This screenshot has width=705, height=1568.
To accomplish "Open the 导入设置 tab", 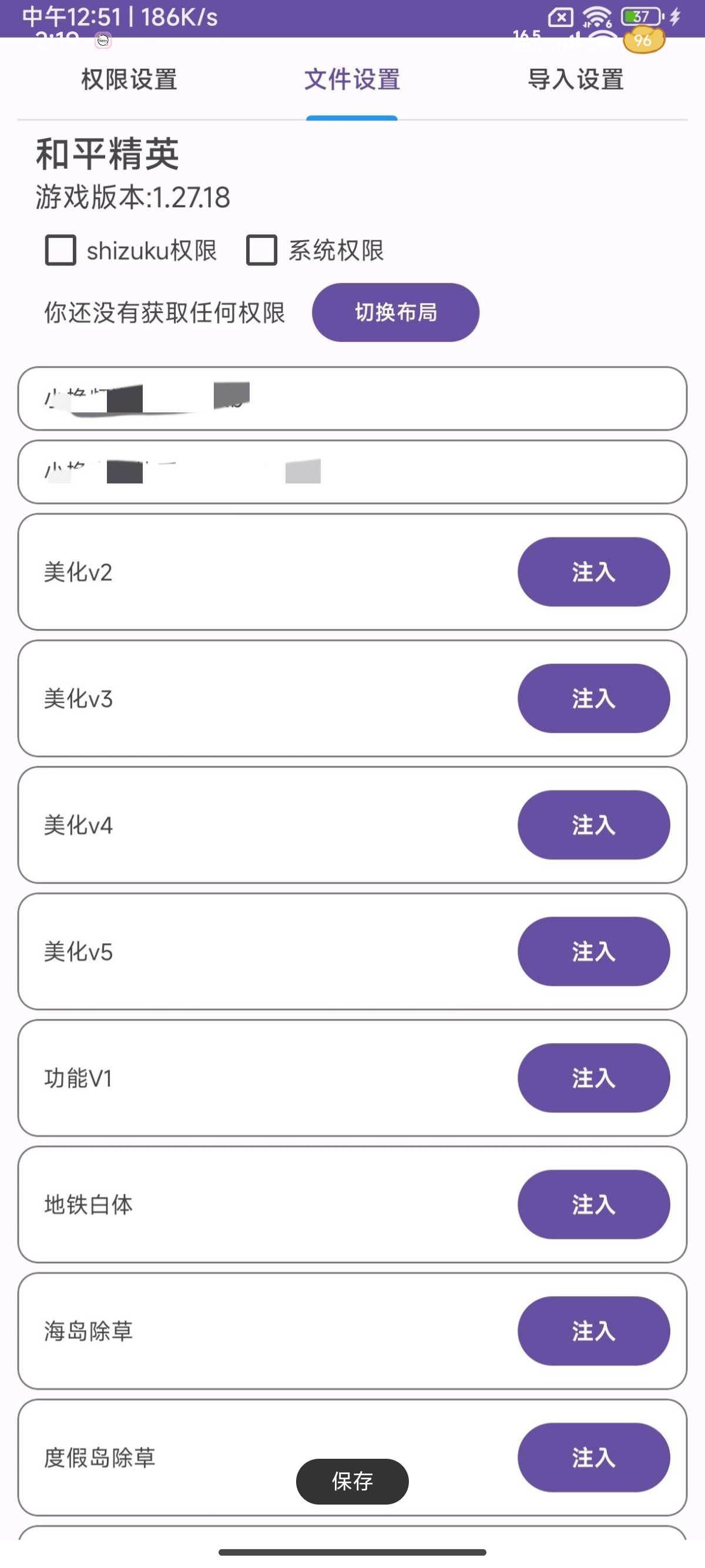I will (x=575, y=79).
